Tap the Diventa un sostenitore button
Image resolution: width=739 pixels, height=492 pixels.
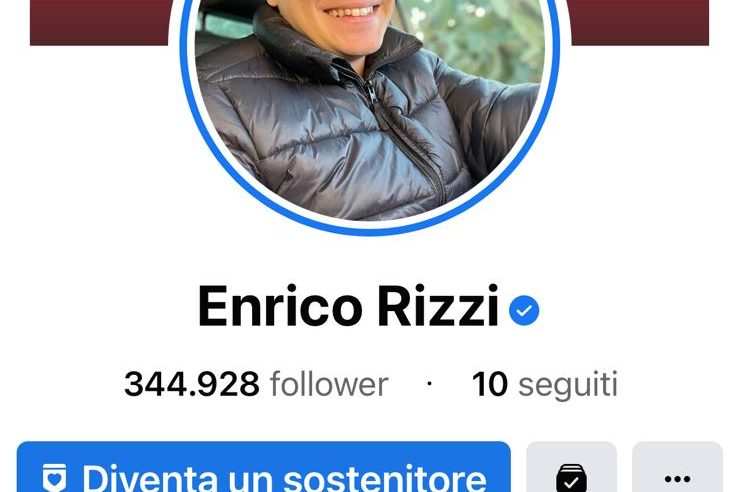(264, 470)
